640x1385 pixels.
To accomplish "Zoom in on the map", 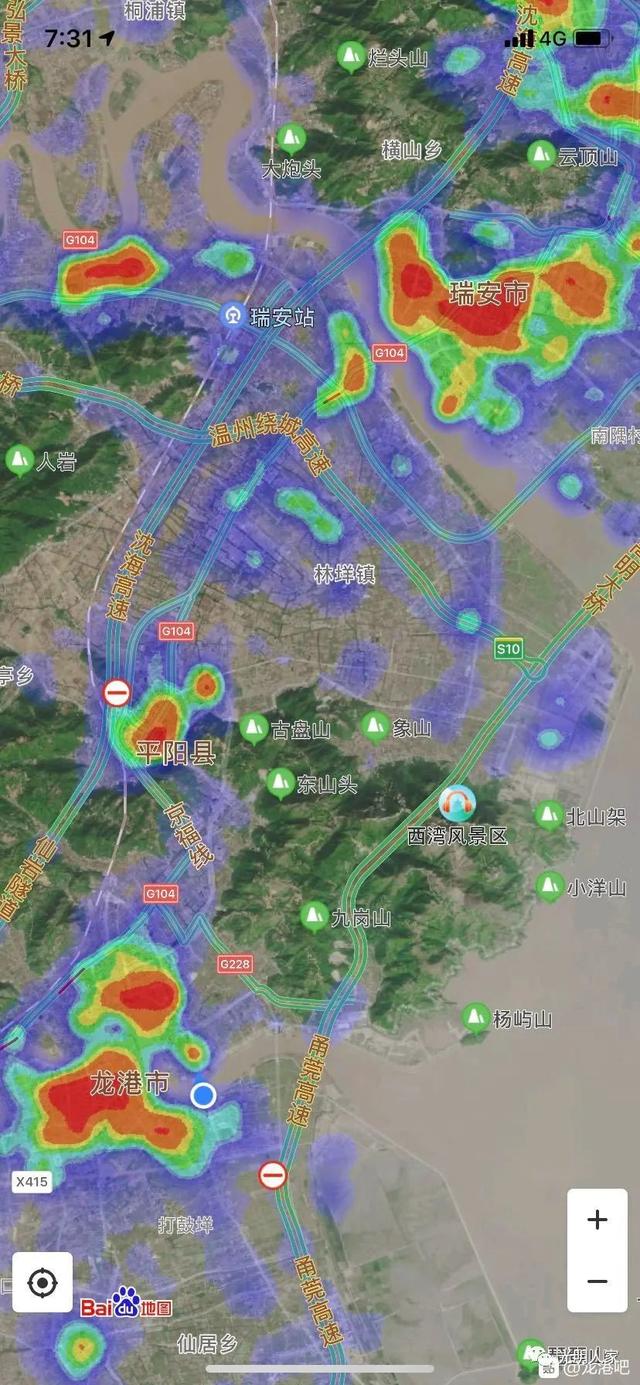I will pos(597,1220).
